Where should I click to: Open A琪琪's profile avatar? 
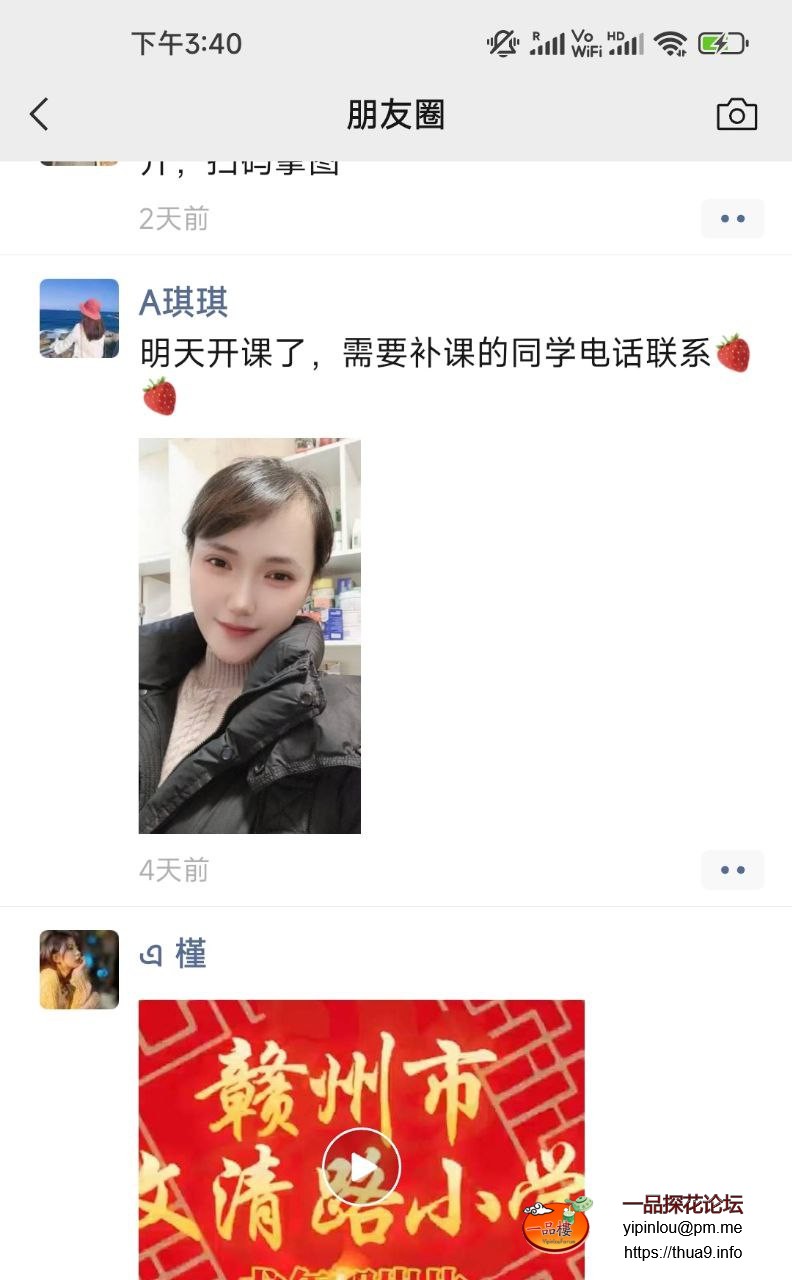[79, 318]
